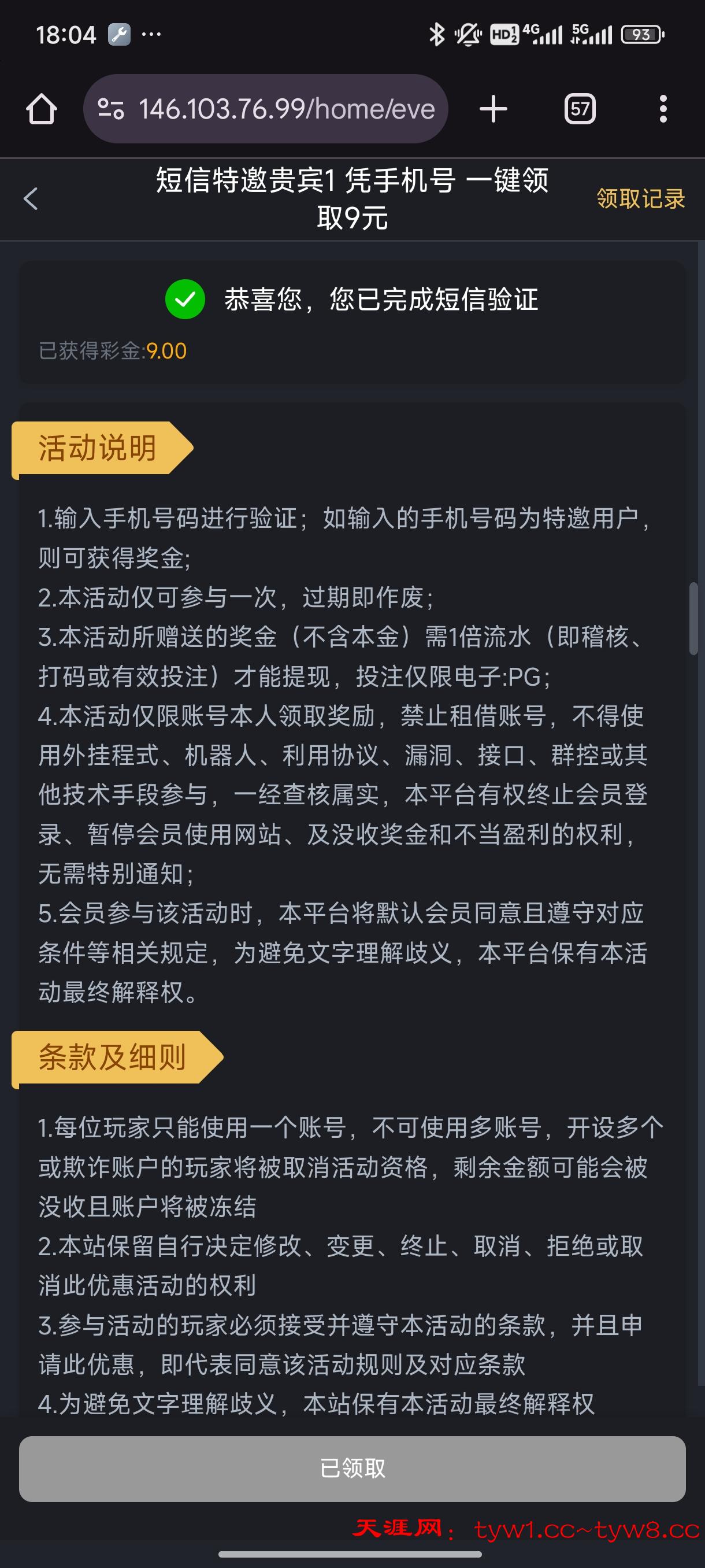Focus the URL address bar
Screen dimensions: 705x1568
point(286,110)
